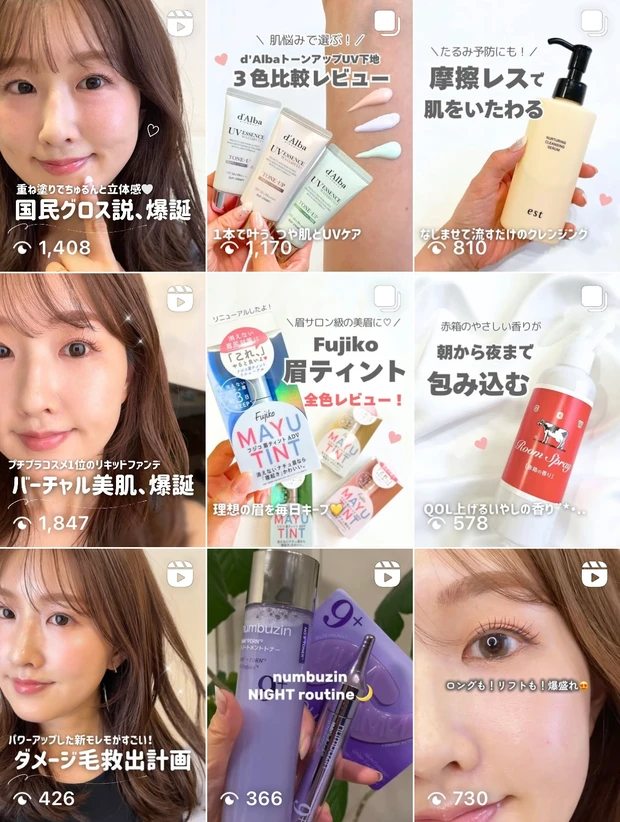Open the reel titled バーチャル美肌、爆誕
Image resolution: width=620 pixels, height=822 pixels.
click(102, 410)
